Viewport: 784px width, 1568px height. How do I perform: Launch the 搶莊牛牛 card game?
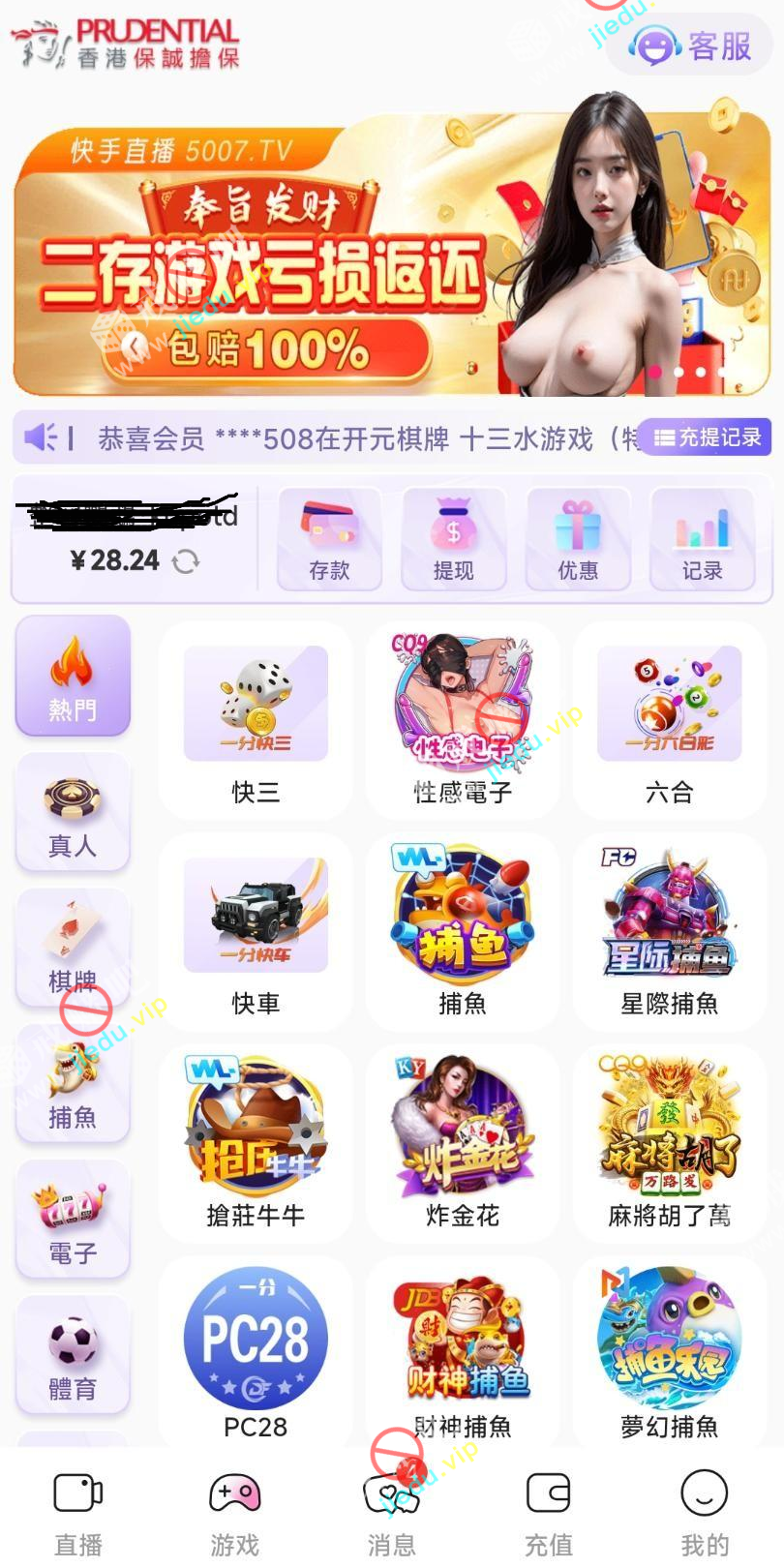point(256,1142)
